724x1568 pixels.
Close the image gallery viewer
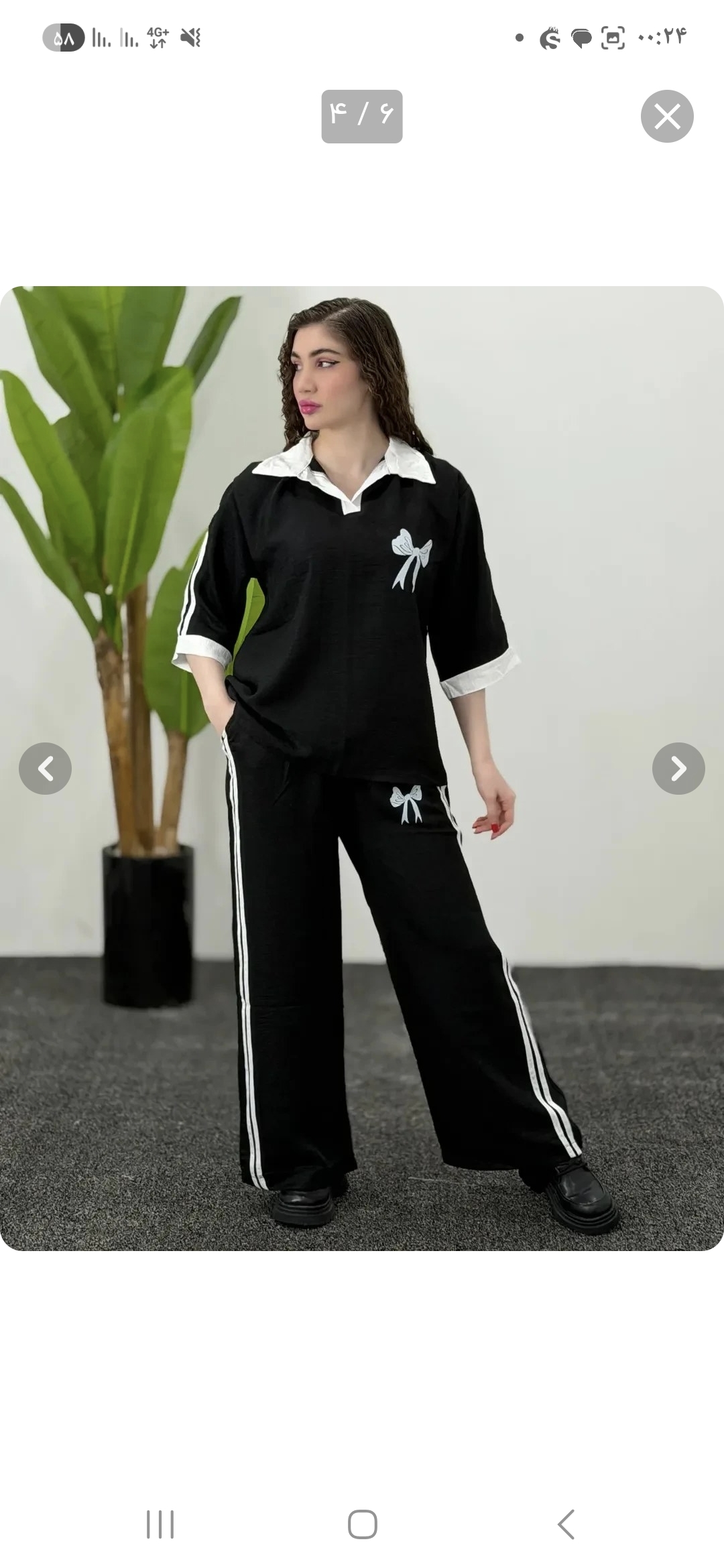[x=667, y=116]
